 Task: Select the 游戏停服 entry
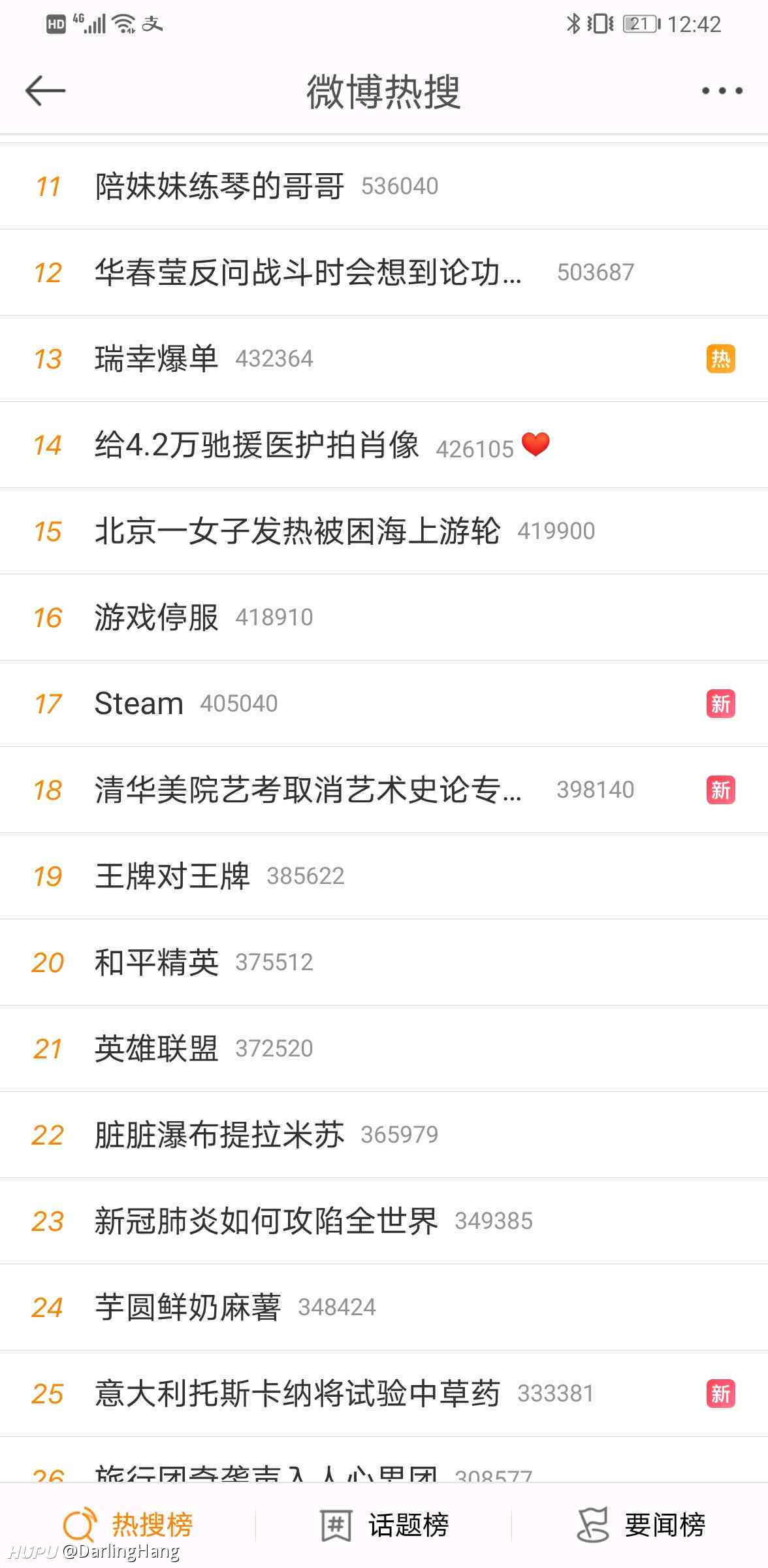(384, 617)
